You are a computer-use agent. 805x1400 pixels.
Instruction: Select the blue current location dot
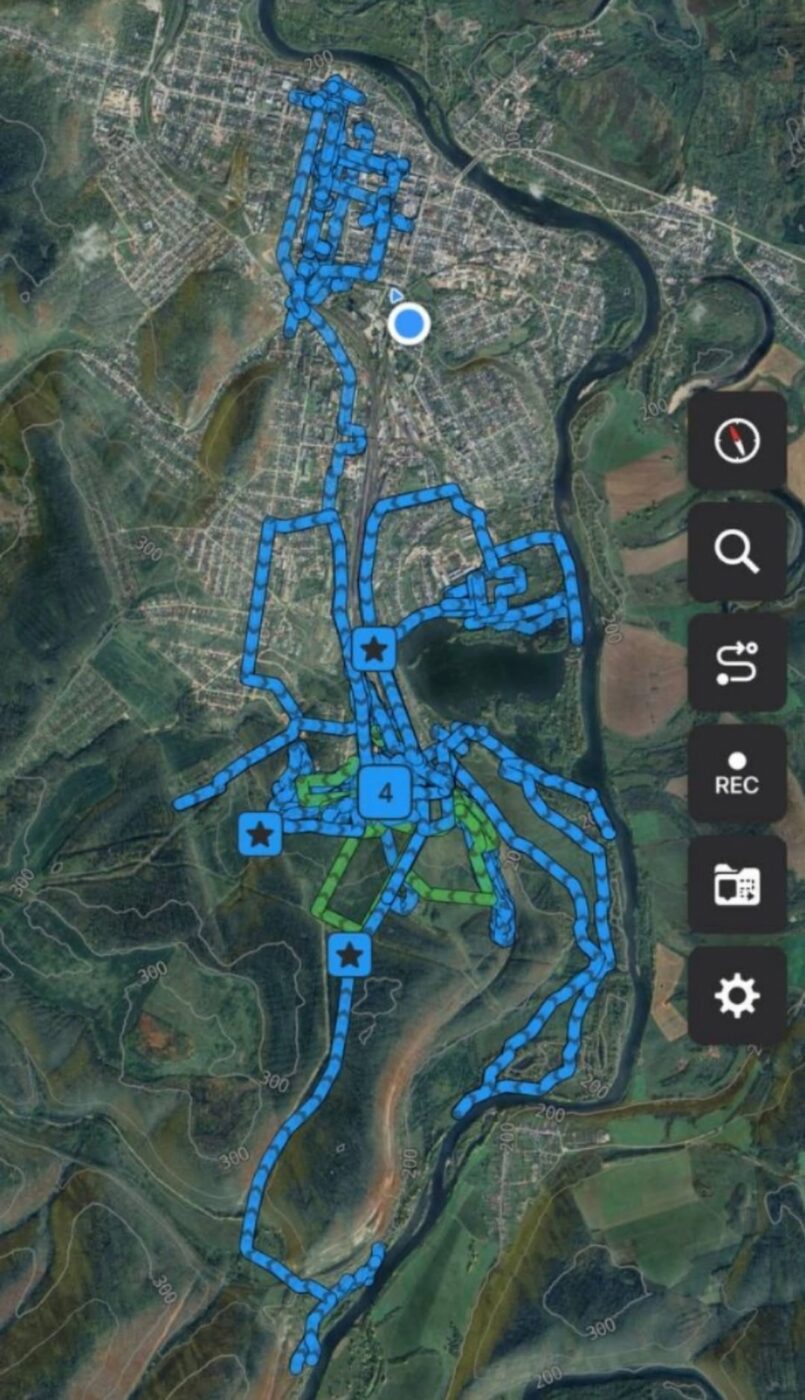pos(408,324)
